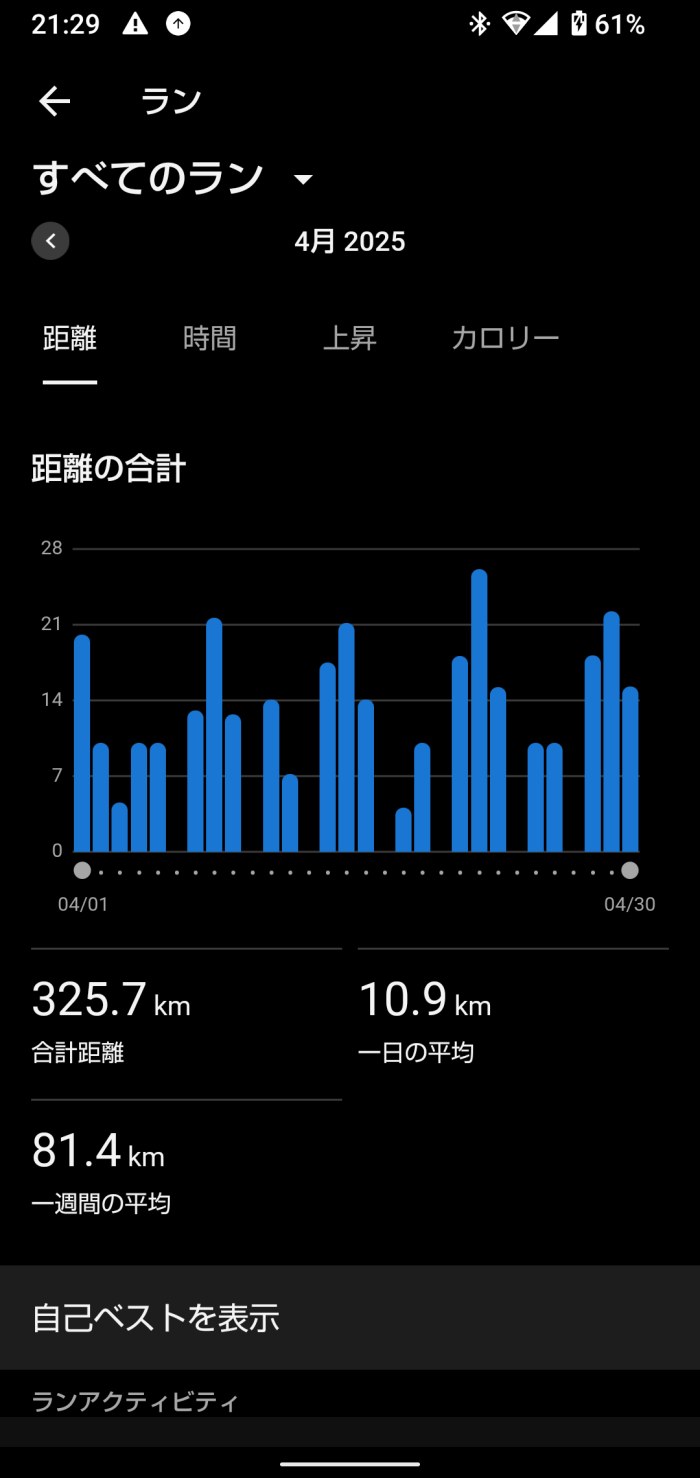This screenshot has height=1478, width=700.
Task: Go back using the arrow icon
Action: pos(55,101)
